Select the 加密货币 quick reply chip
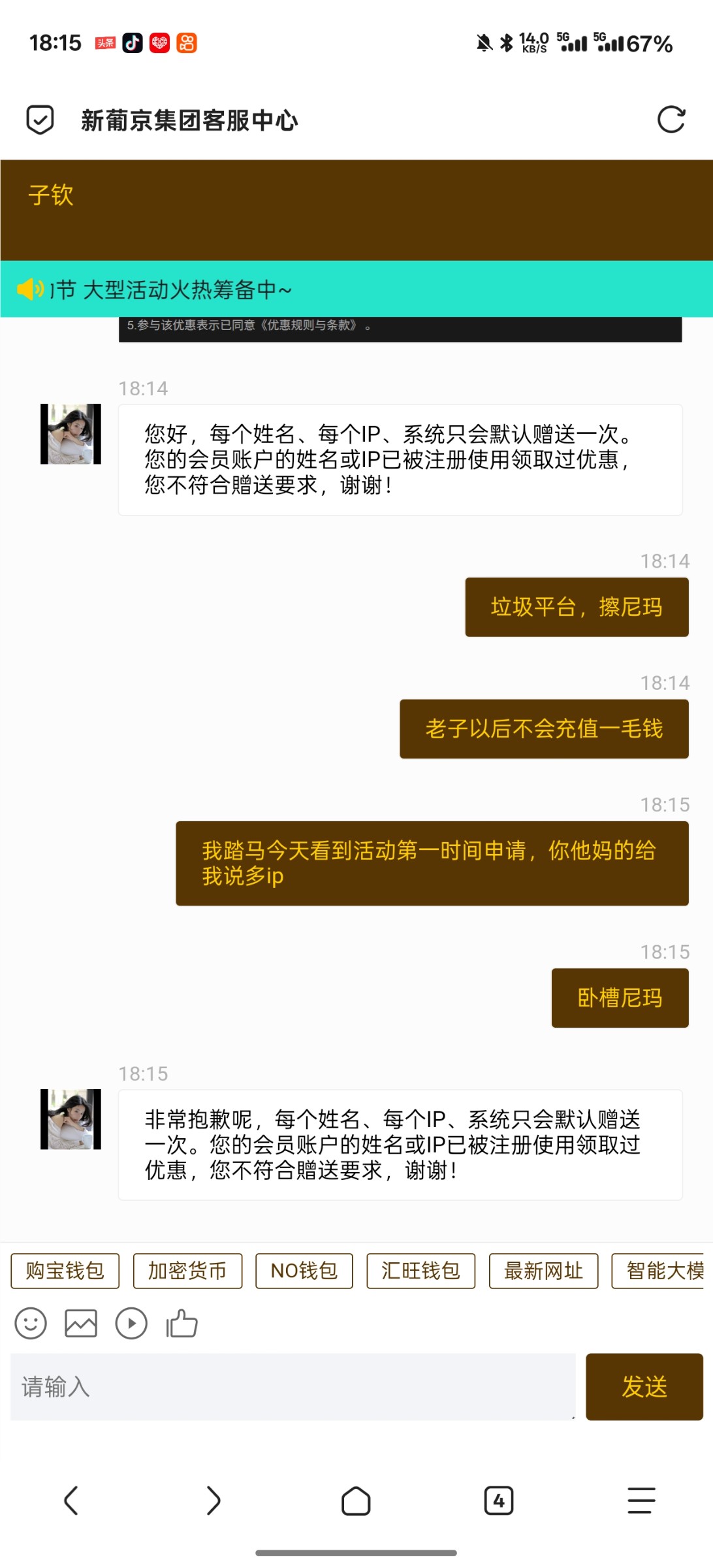713x1568 pixels. click(x=187, y=1271)
